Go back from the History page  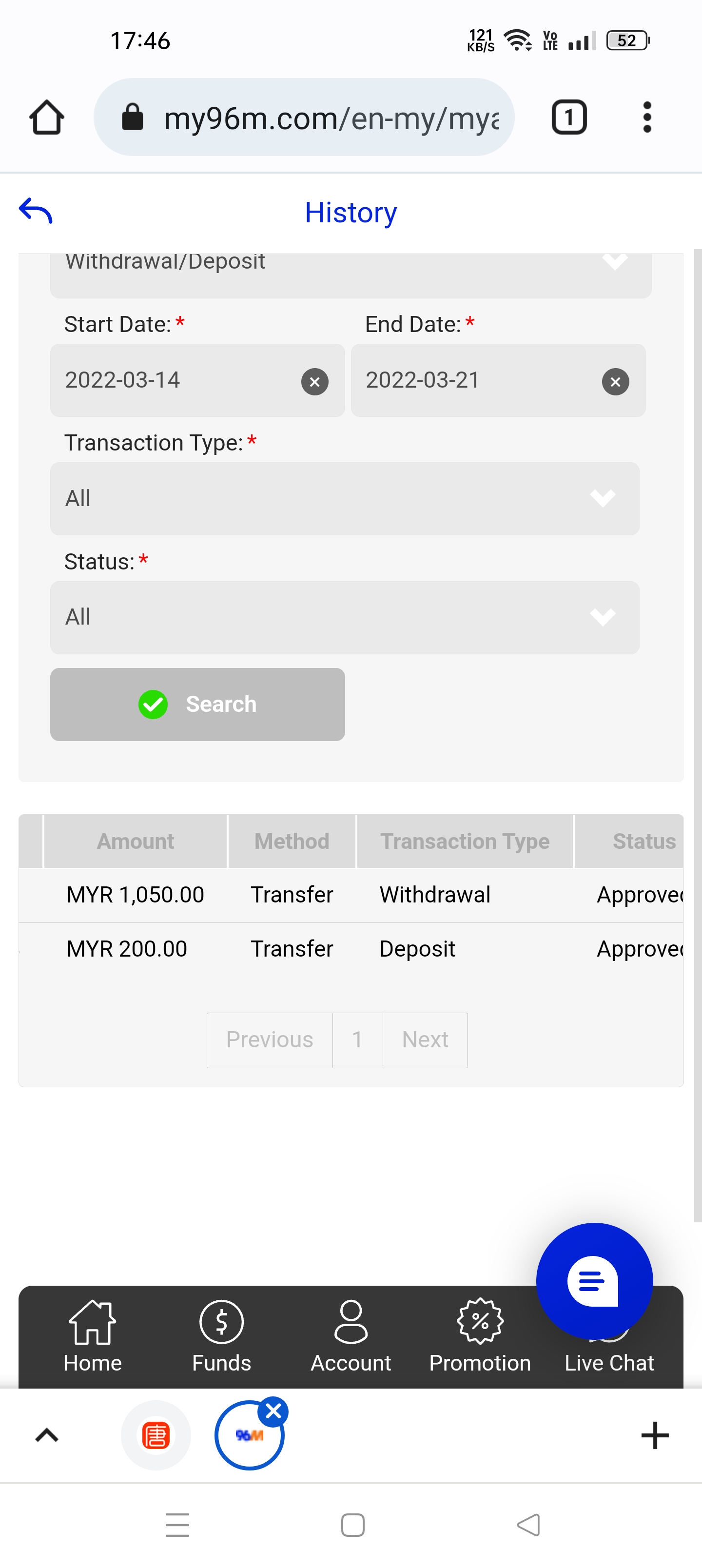point(36,211)
